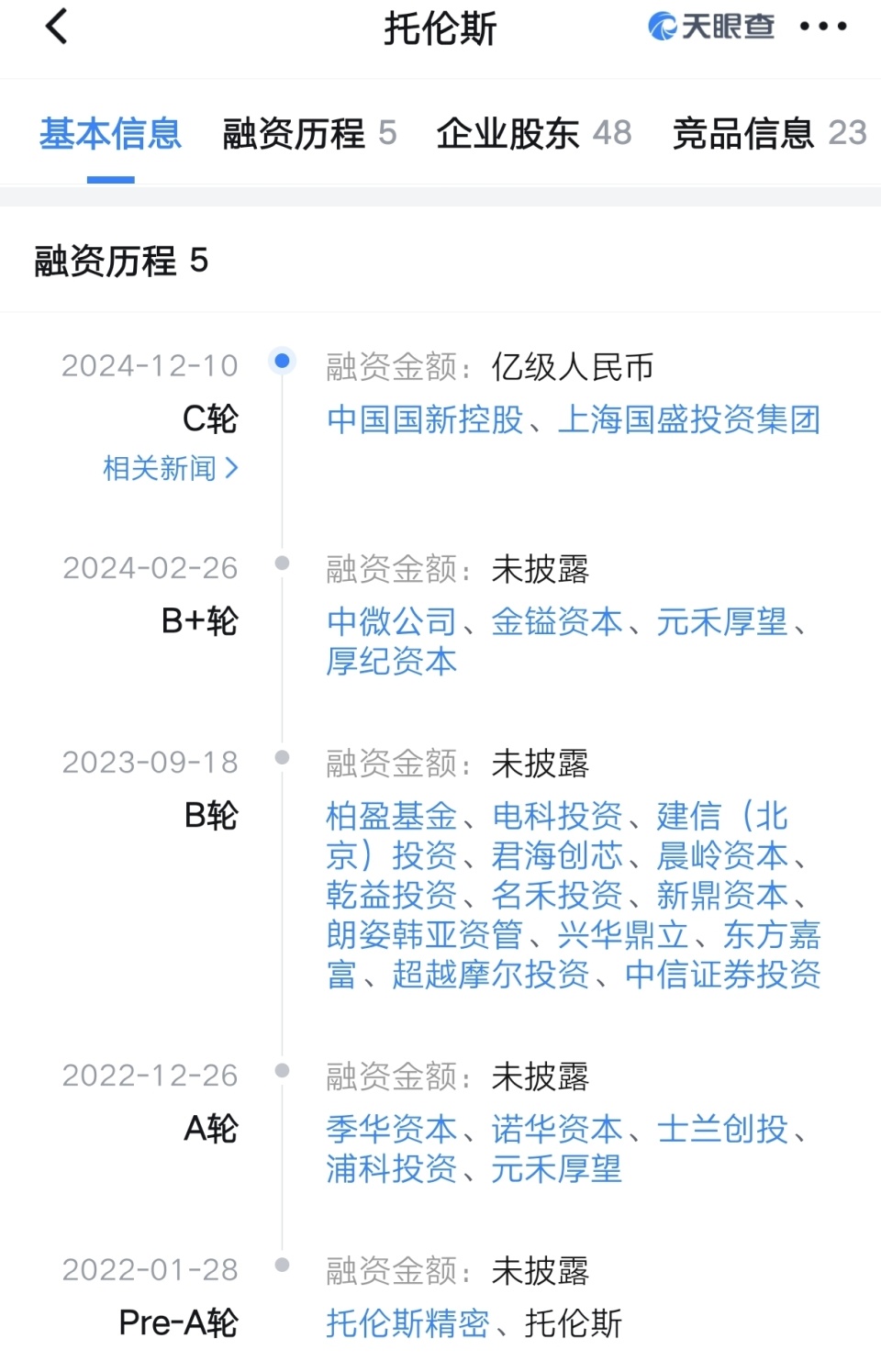881x1372 pixels.
Task: Open the 中信证券投资 investor link
Action: pyautogui.click(x=722, y=976)
